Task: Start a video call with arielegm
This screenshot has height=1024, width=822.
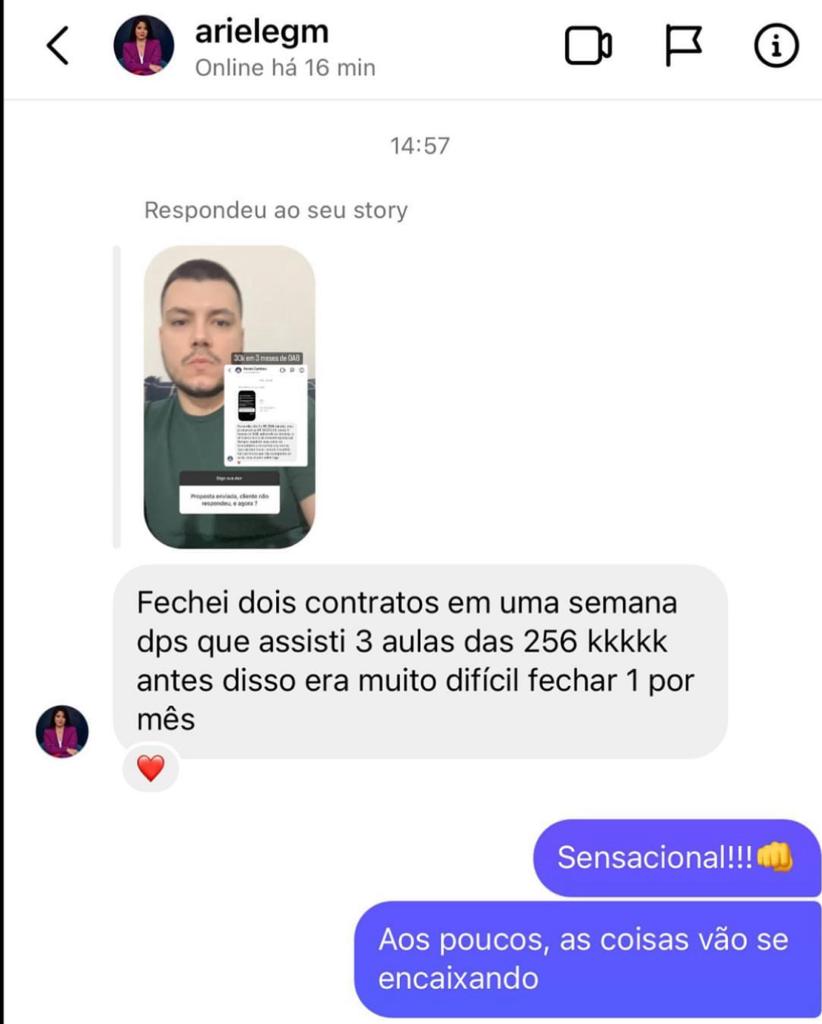Action: [x=588, y=46]
